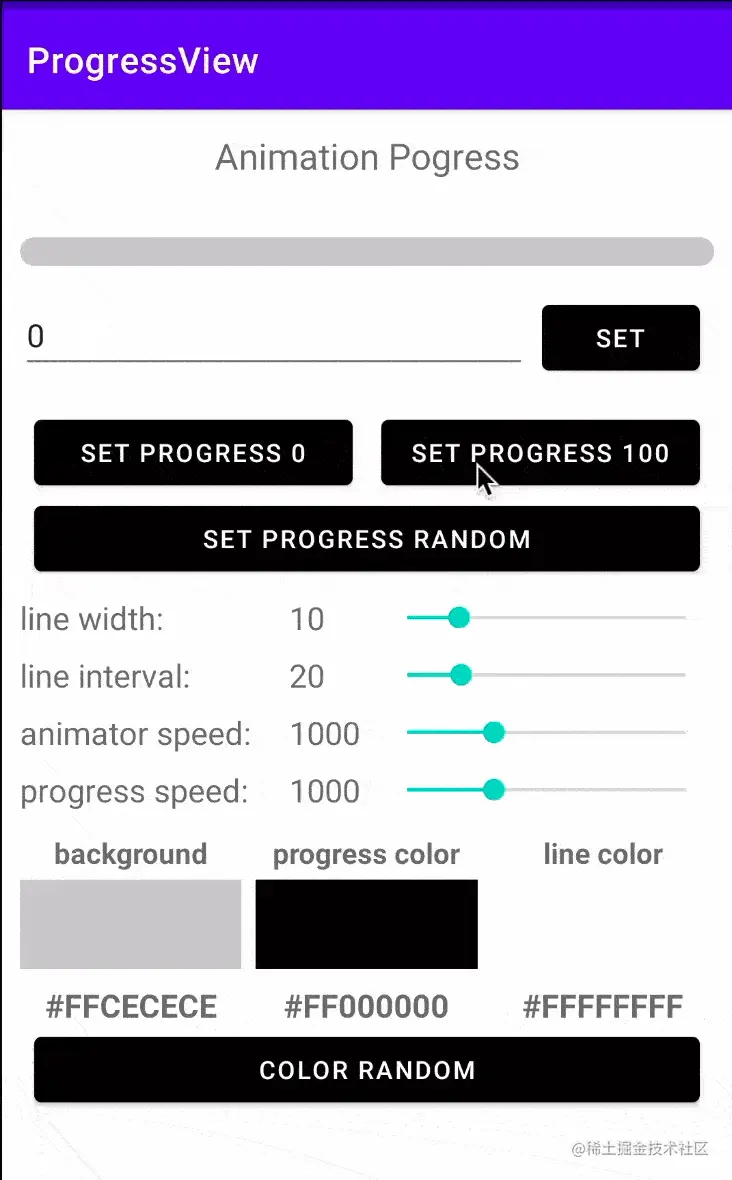Viewport: 732px width, 1180px height.
Task: Select the gray background color swatch
Action: (130, 924)
